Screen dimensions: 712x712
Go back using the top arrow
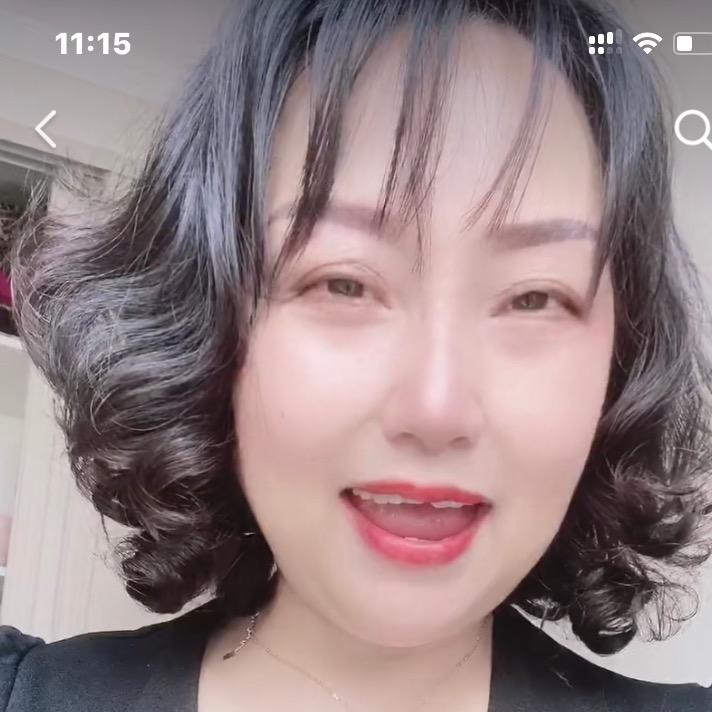pos(45,129)
